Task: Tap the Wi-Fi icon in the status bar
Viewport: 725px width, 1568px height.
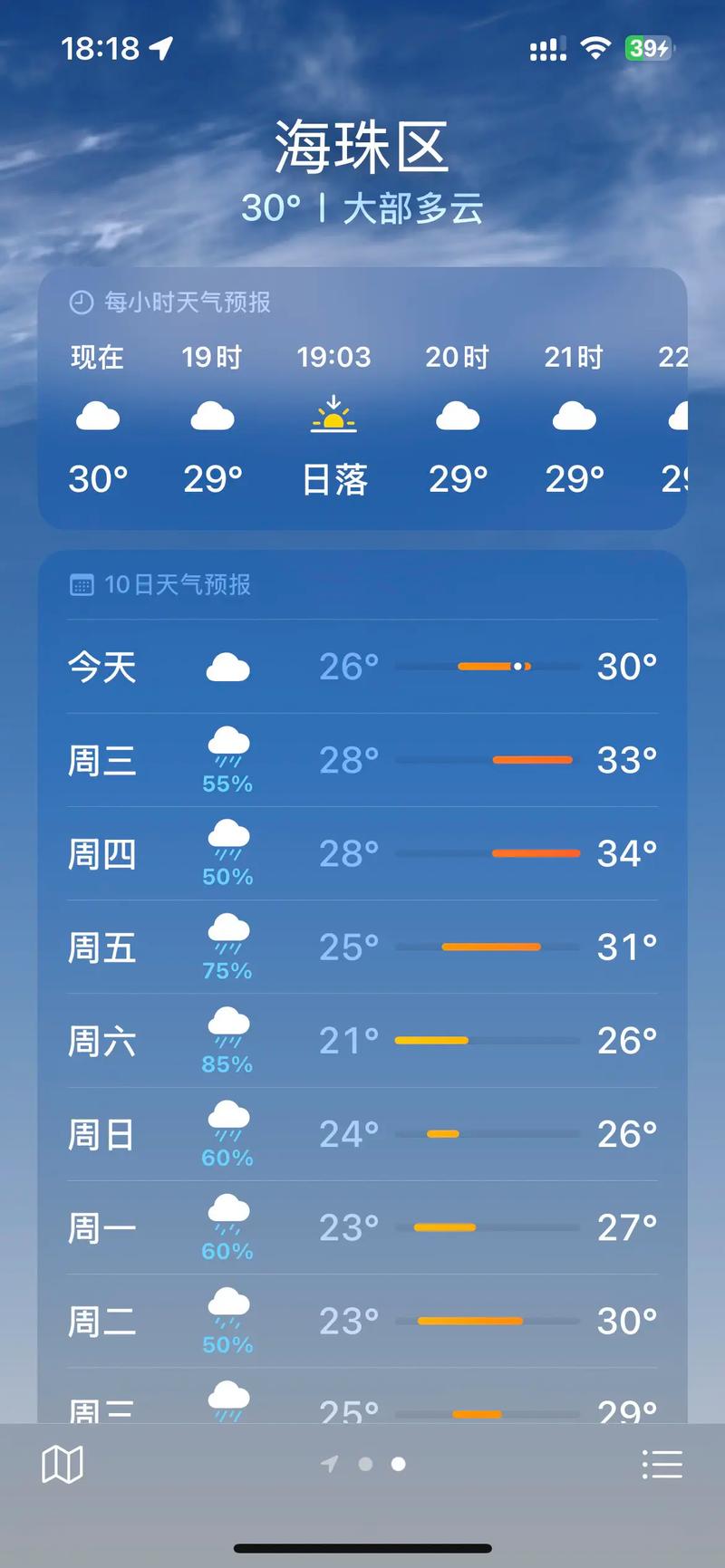Action: coord(594,48)
